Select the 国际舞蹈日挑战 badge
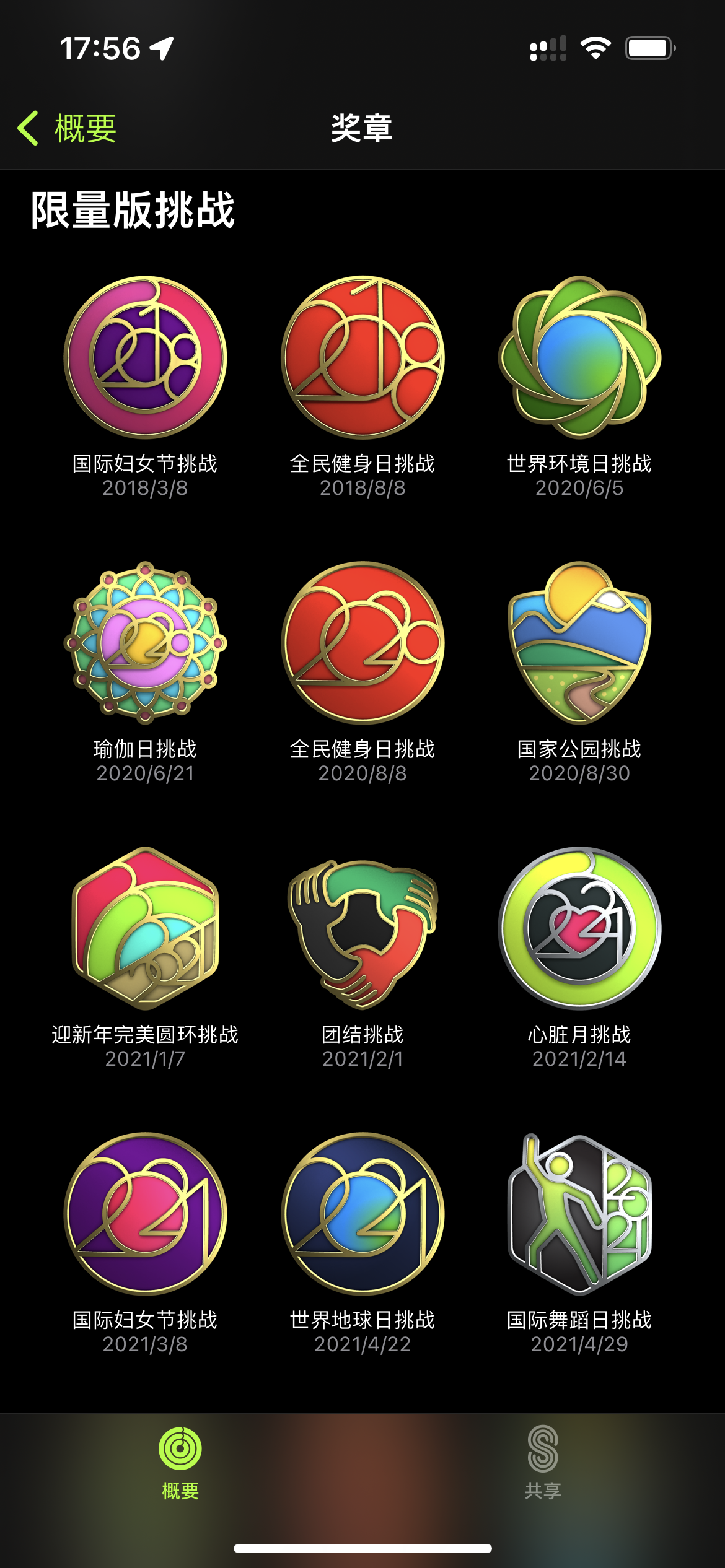725x1568 pixels. (579, 1214)
